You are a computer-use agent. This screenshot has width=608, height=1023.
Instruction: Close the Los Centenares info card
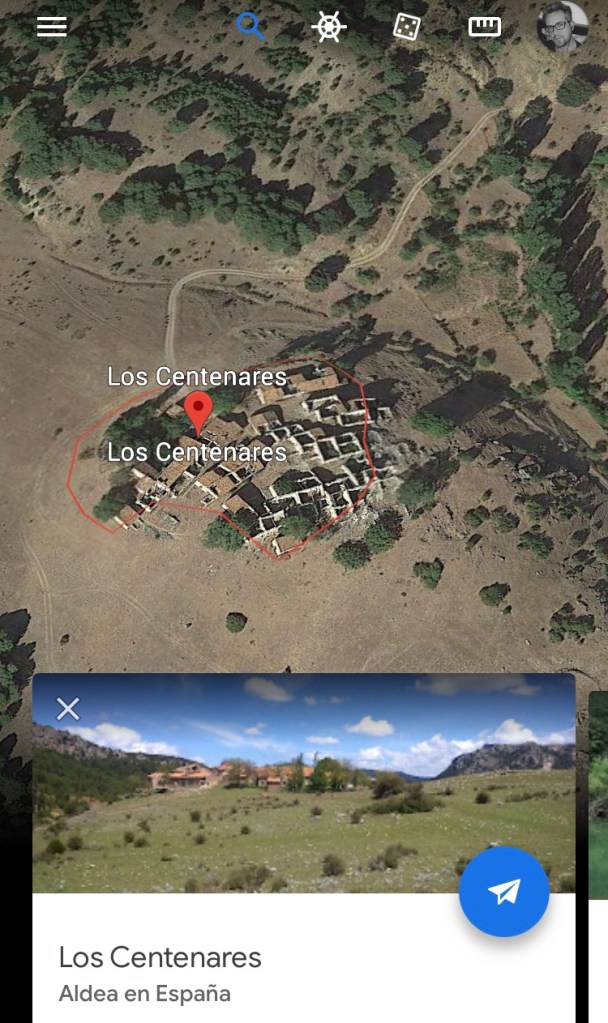coord(68,709)
